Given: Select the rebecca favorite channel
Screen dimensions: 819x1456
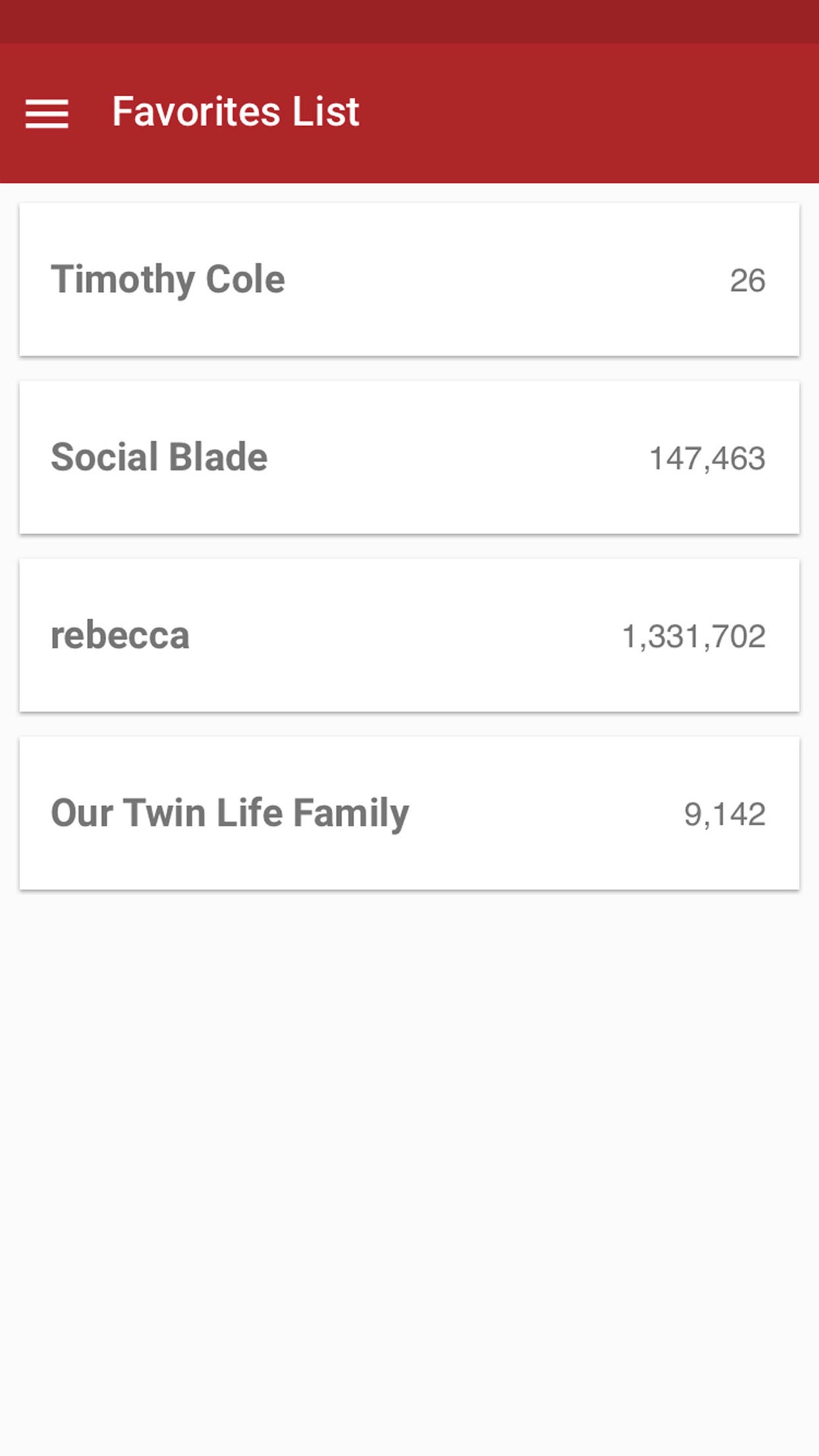Looking at the screenshot, I should [x=409, y=635].
